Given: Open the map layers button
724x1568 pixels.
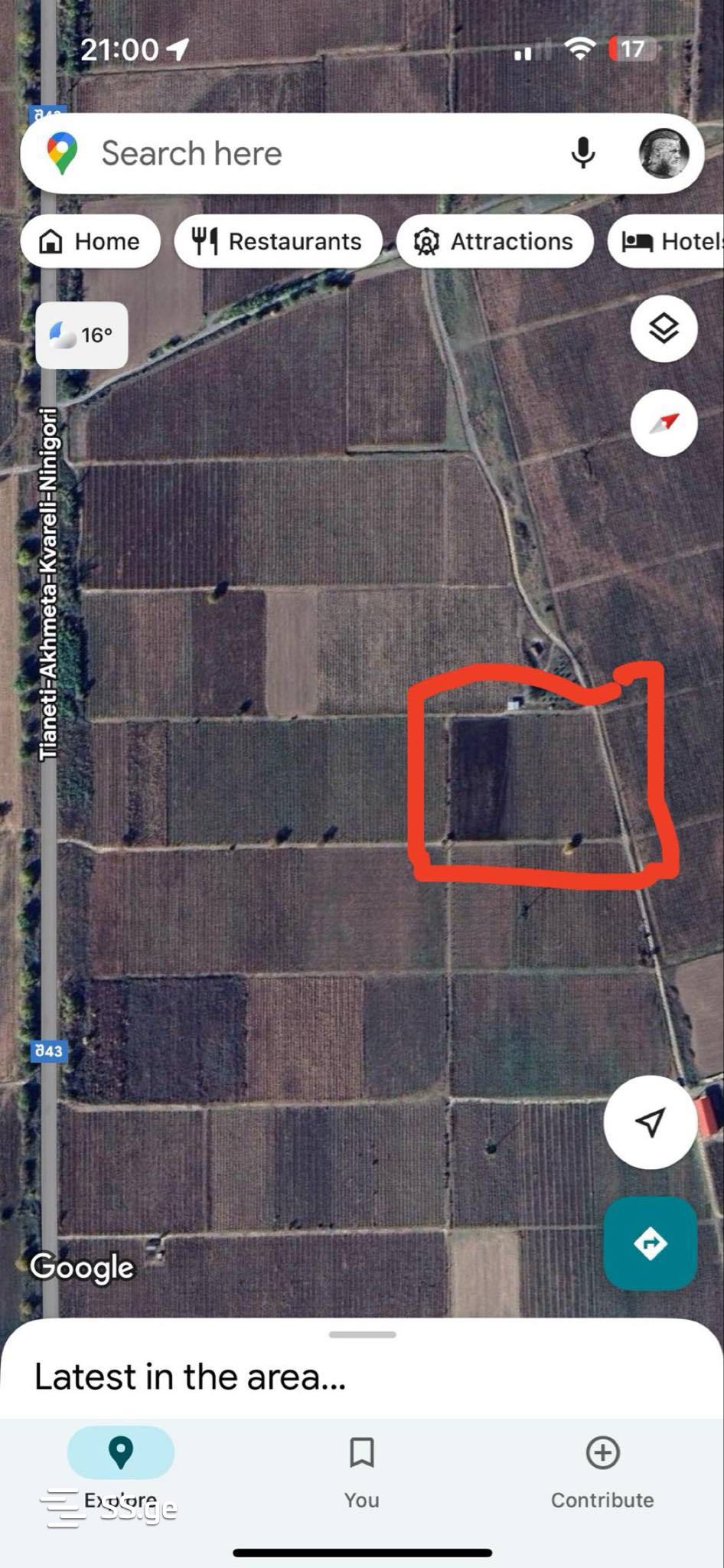Looking at the screenshot, I should pyautogui.click(x=664, y=328).
